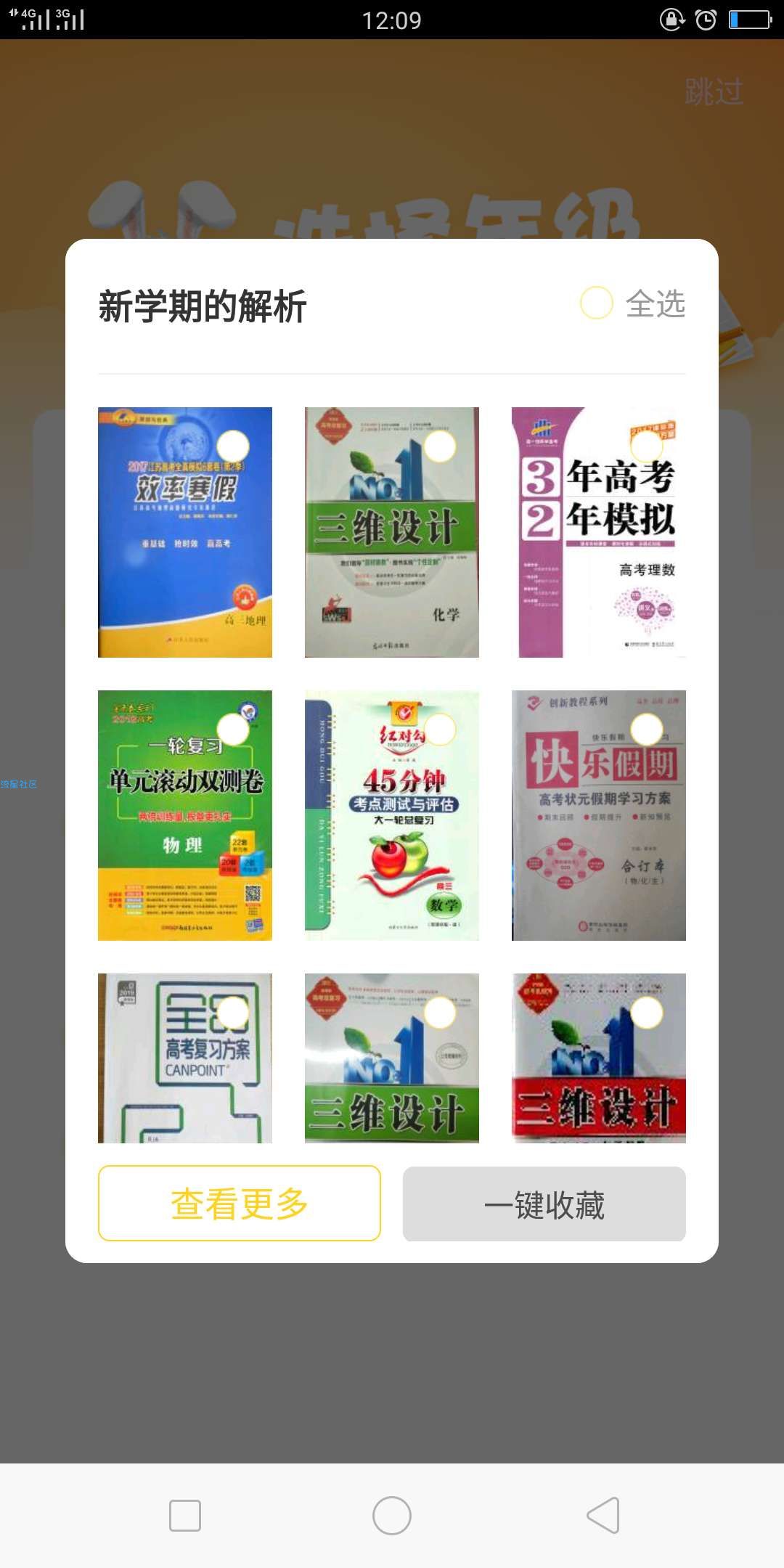Viewport: 784px width, 1568px height.
Task: Select the 快乐假期 book
Action: click(646, 730)
